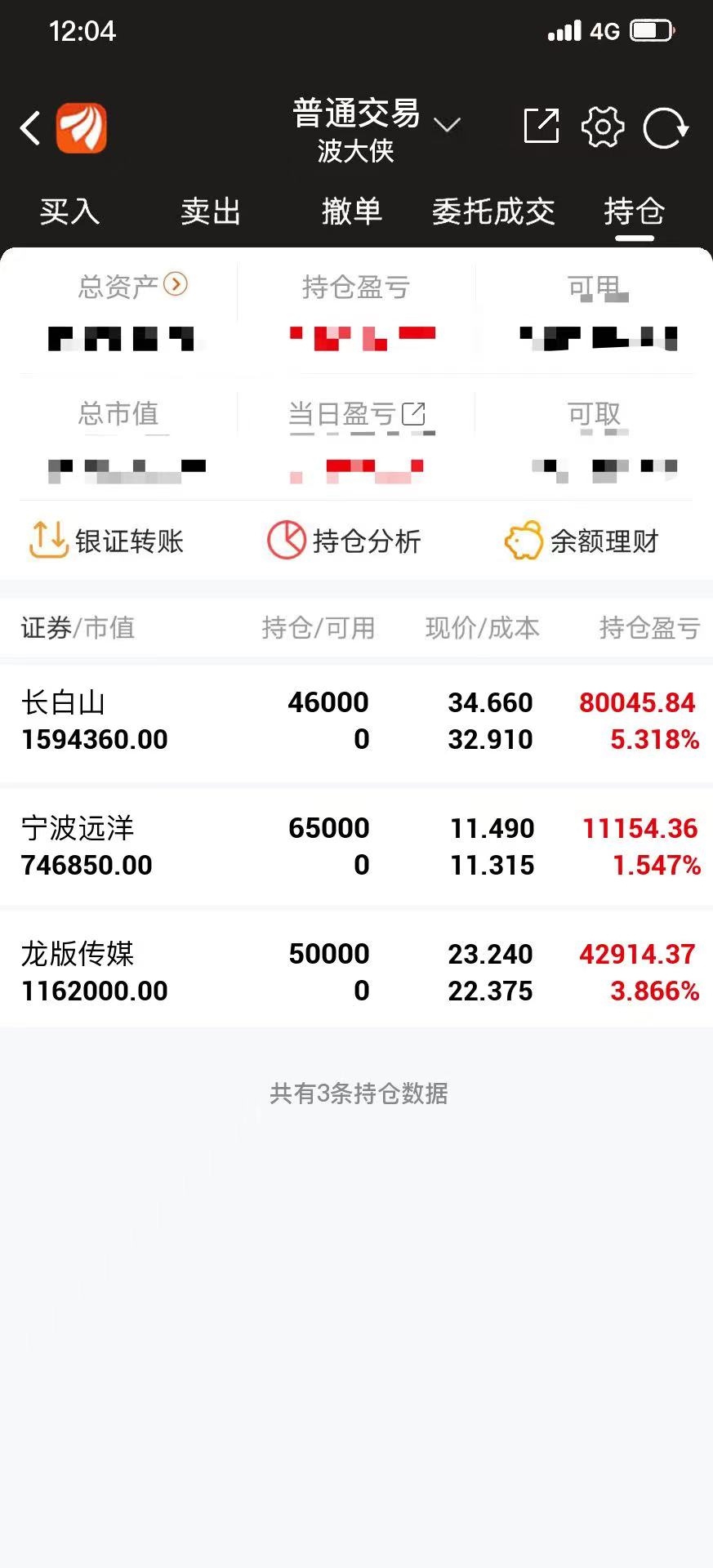
Task: Open 总资产 details arrow
Action: point(176,284)
